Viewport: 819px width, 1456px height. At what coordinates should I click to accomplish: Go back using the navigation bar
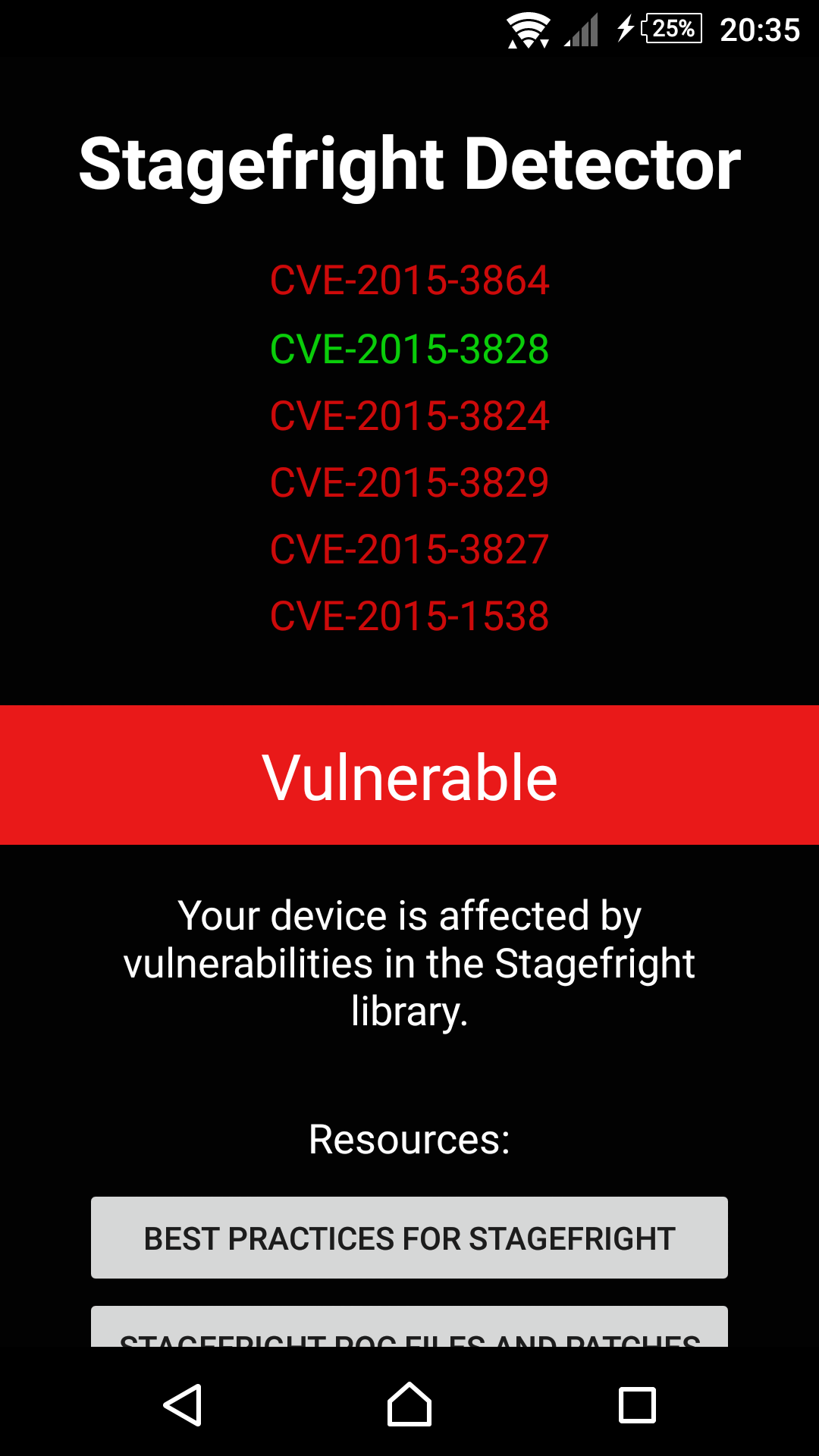tap(182, 1404)
